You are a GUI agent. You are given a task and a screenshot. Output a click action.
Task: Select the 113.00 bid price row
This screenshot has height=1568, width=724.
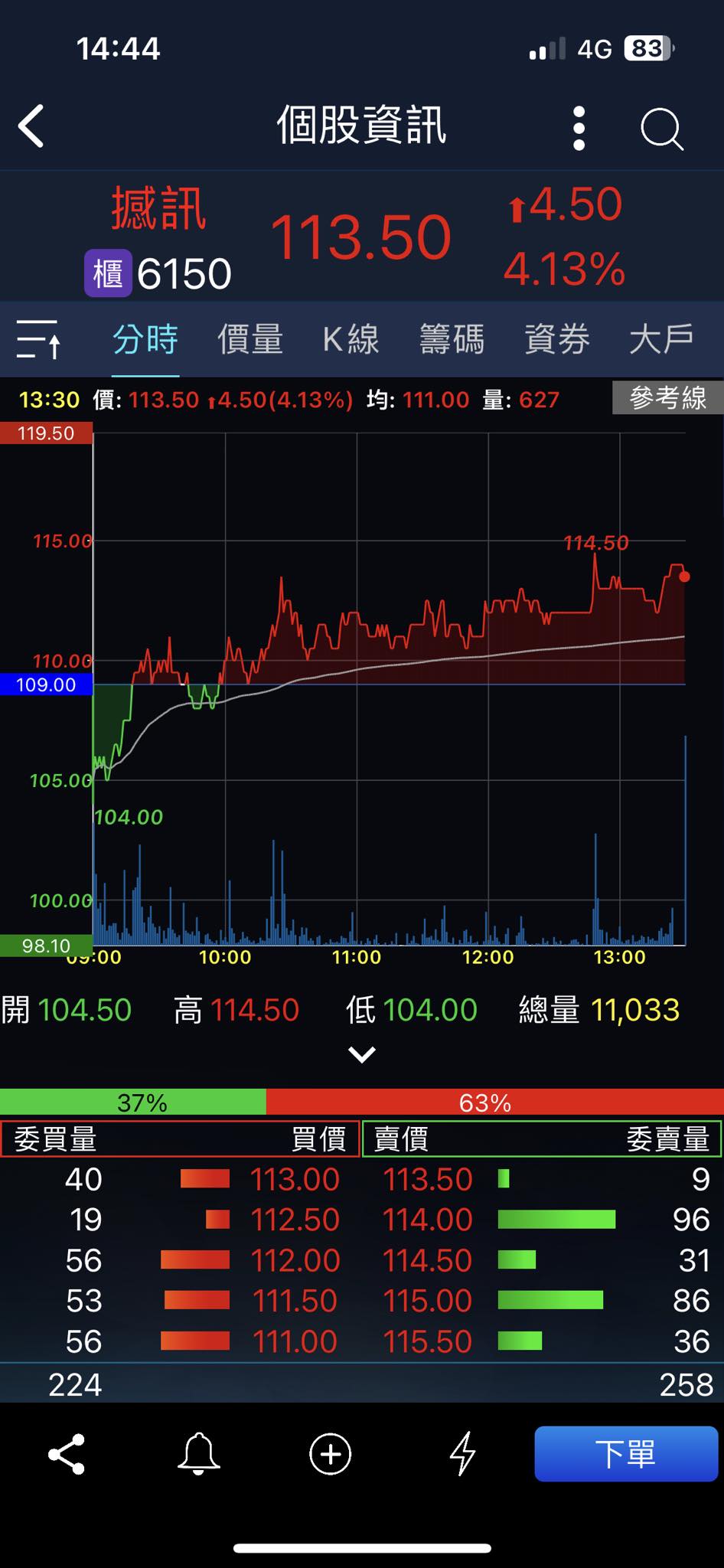295,1180
